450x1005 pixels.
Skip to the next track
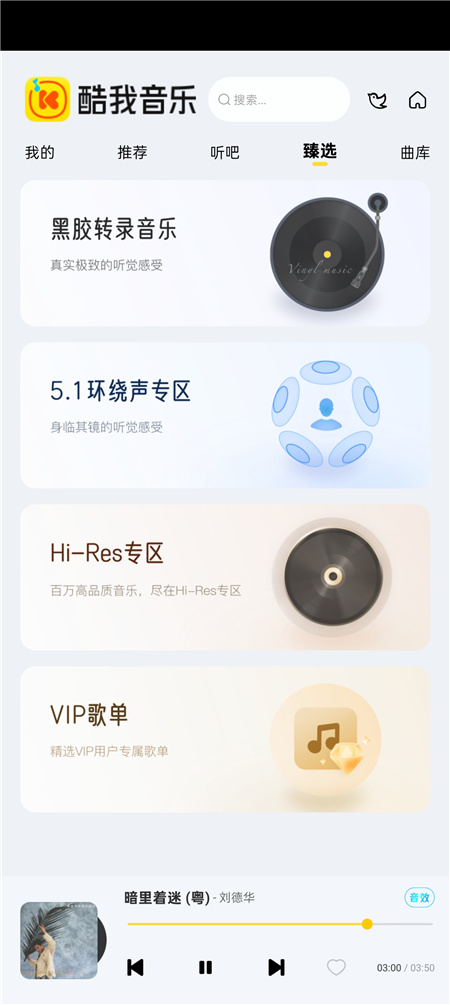(276, 967)
